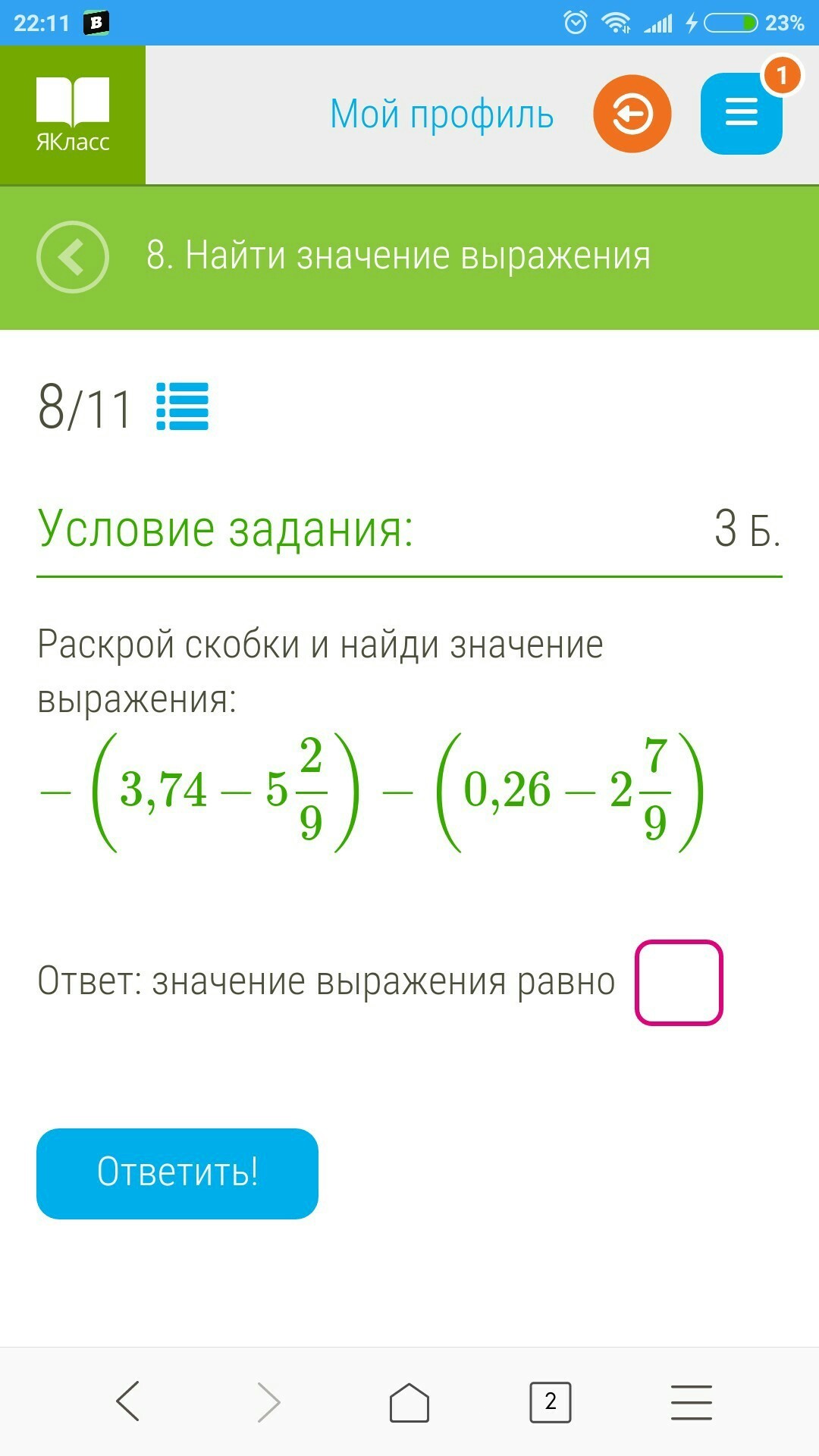Open the blue hamburger menu
The height and width of the screenshot is (1456, 819).
coord(742,114)
